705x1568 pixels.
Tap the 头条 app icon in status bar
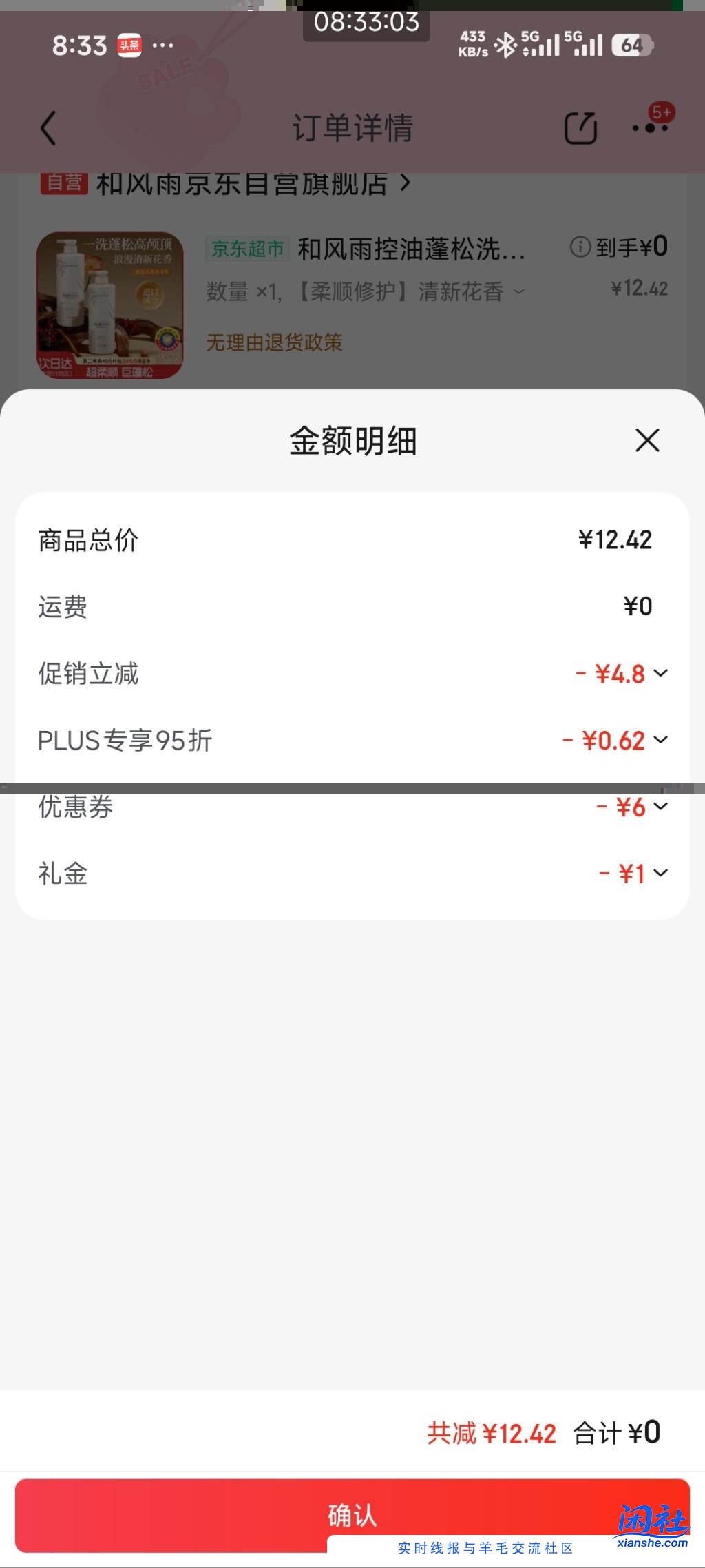click(129, 45)
